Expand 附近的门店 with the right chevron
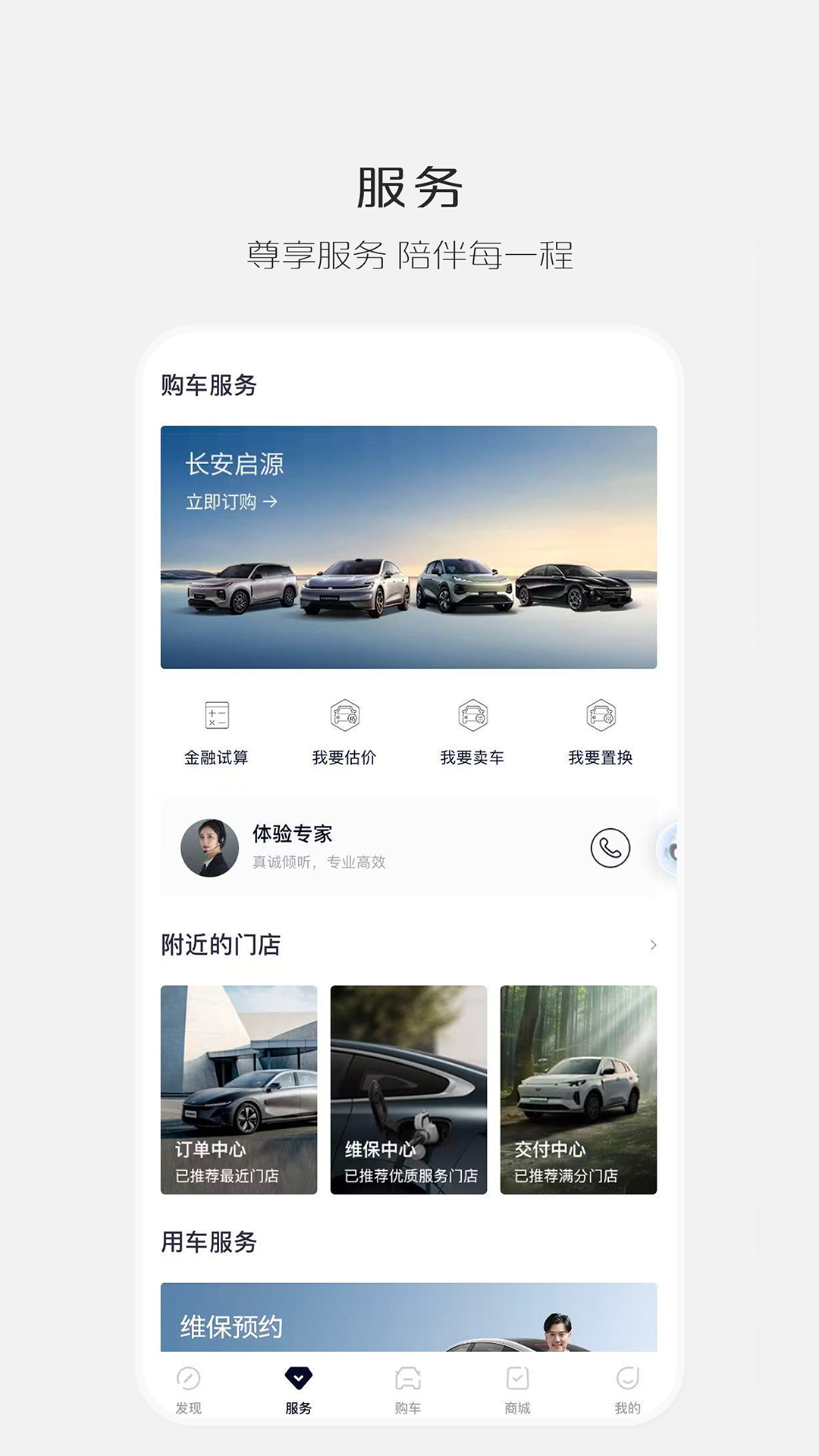The width and height of the screenshot is (819, 1456). [x=654, y=945]
